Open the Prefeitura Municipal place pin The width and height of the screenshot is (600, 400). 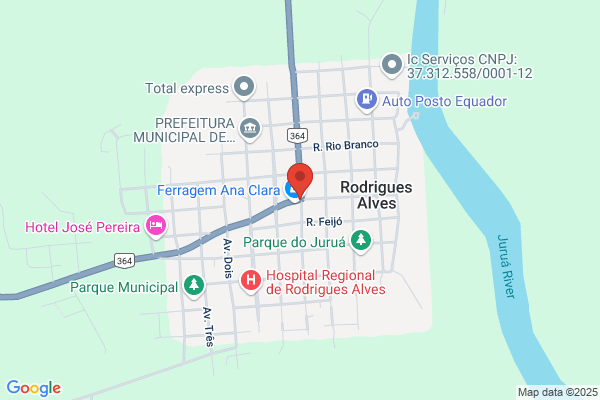tap(250, 129)
